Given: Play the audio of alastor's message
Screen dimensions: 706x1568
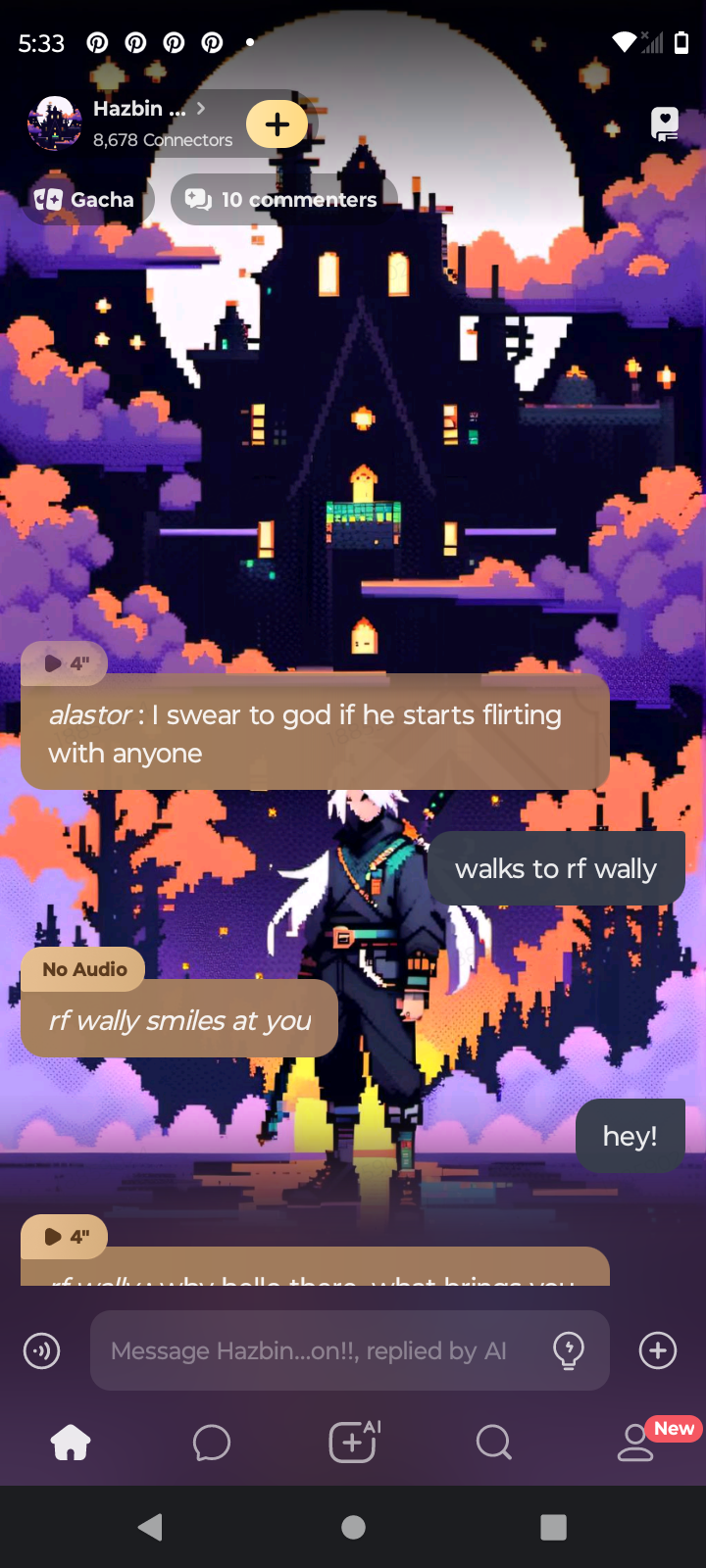Looking at the screenshot, I should (65, 663).
